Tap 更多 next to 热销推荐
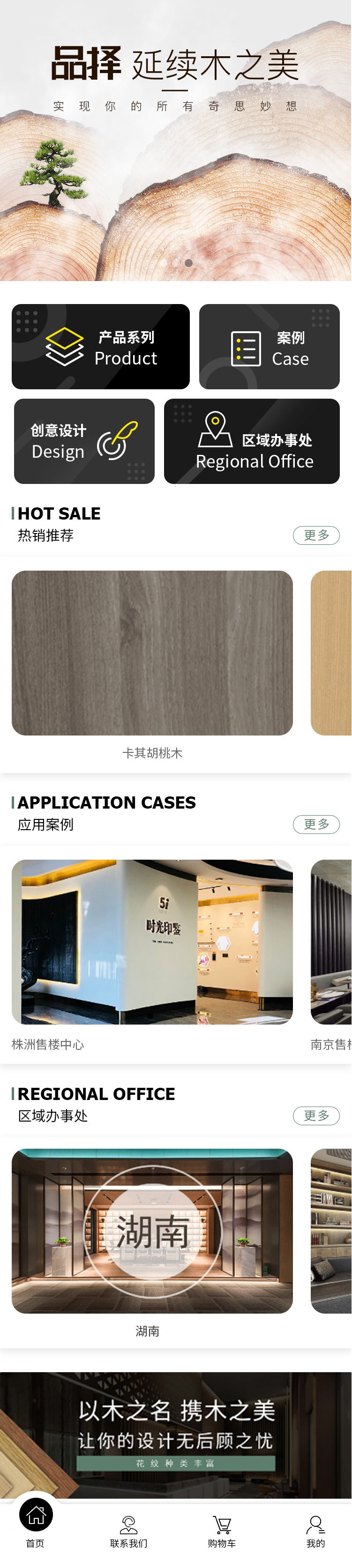The width and height of the screenshot is (352, 1568). point(315,535)
